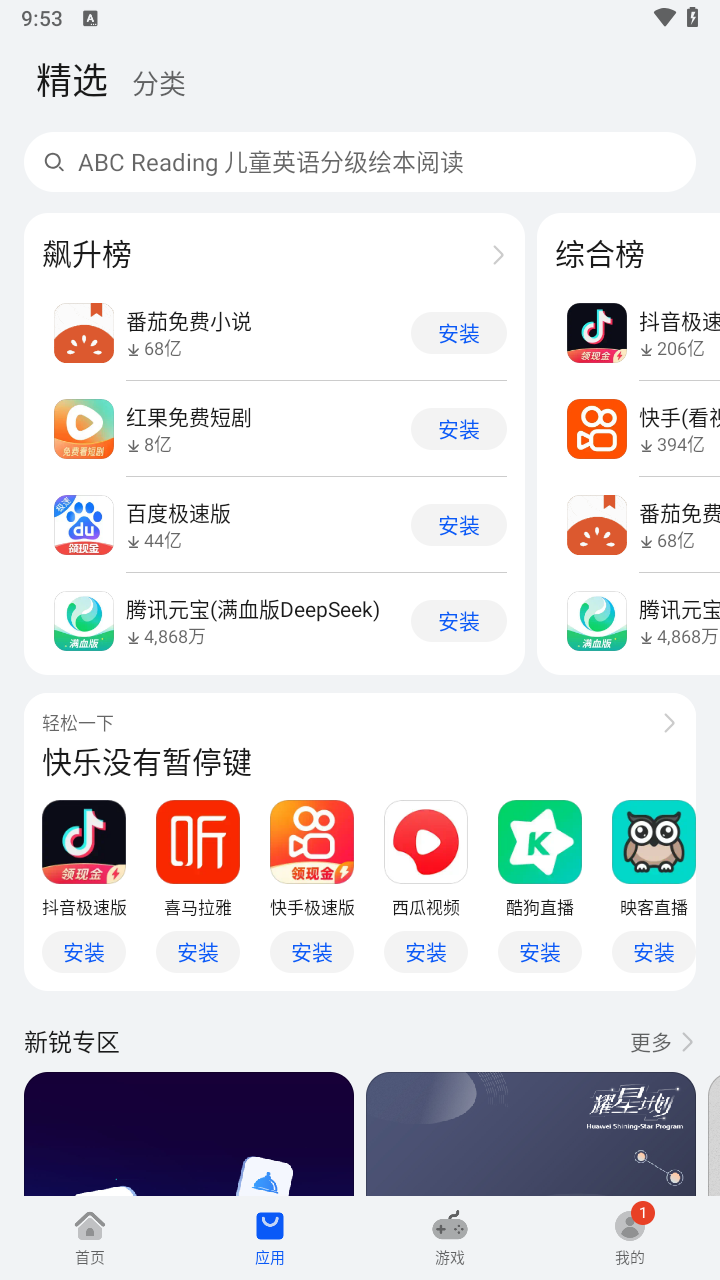Open the search box for ABC Reading

(x=360, y=162)
